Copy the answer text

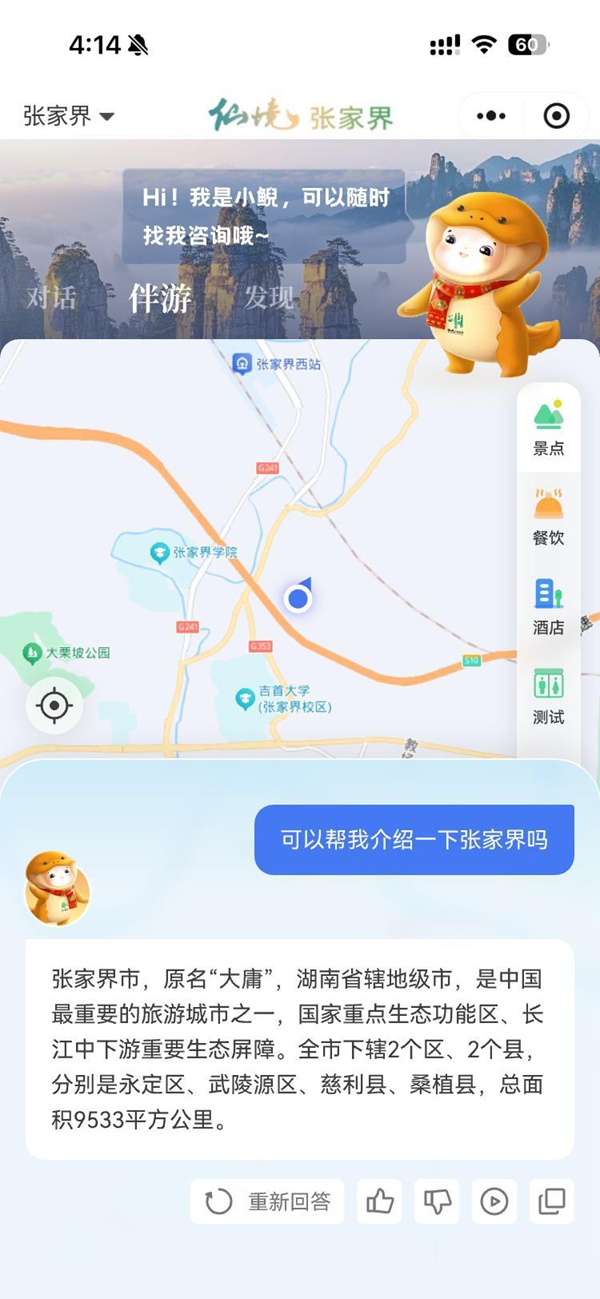(x=551, y=1201)
